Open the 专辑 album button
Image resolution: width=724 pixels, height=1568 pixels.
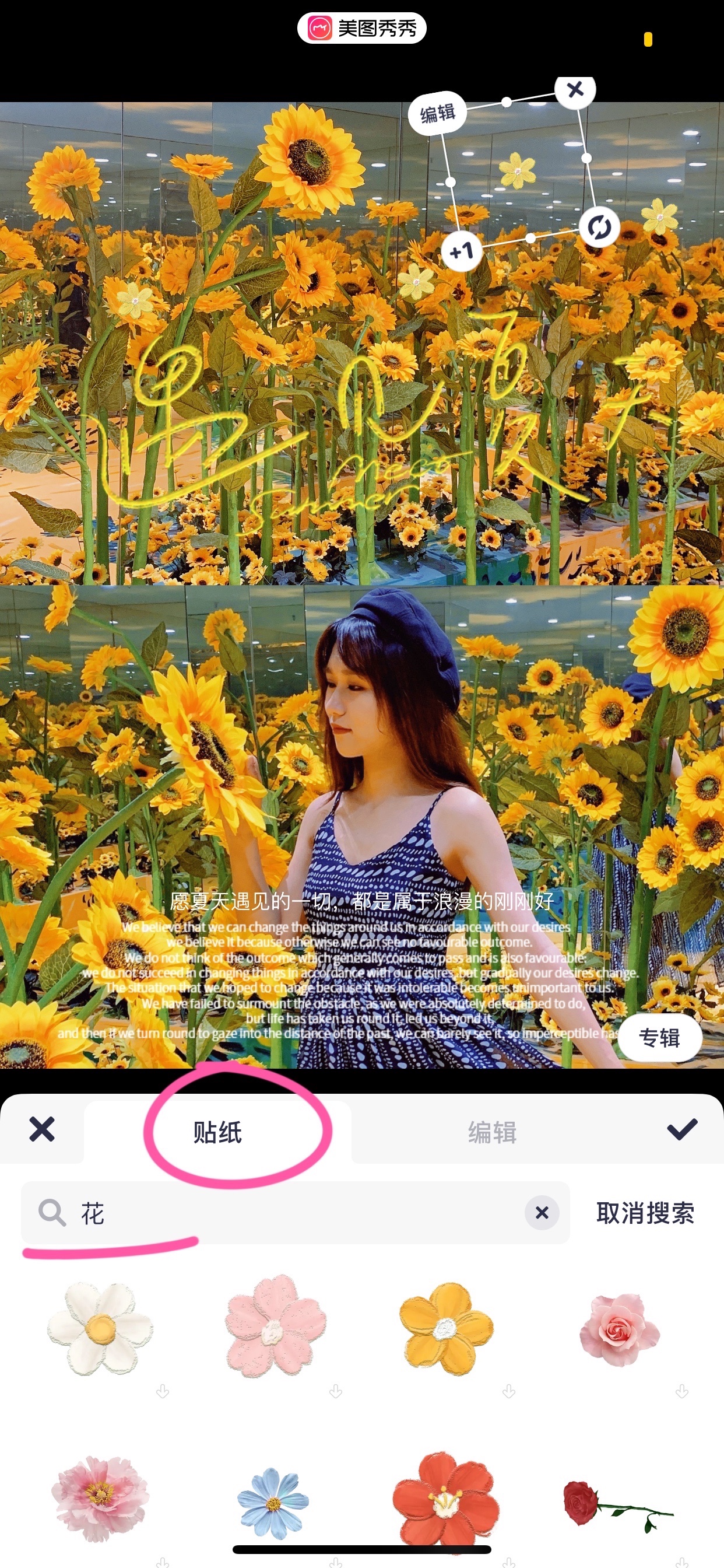659,1038
